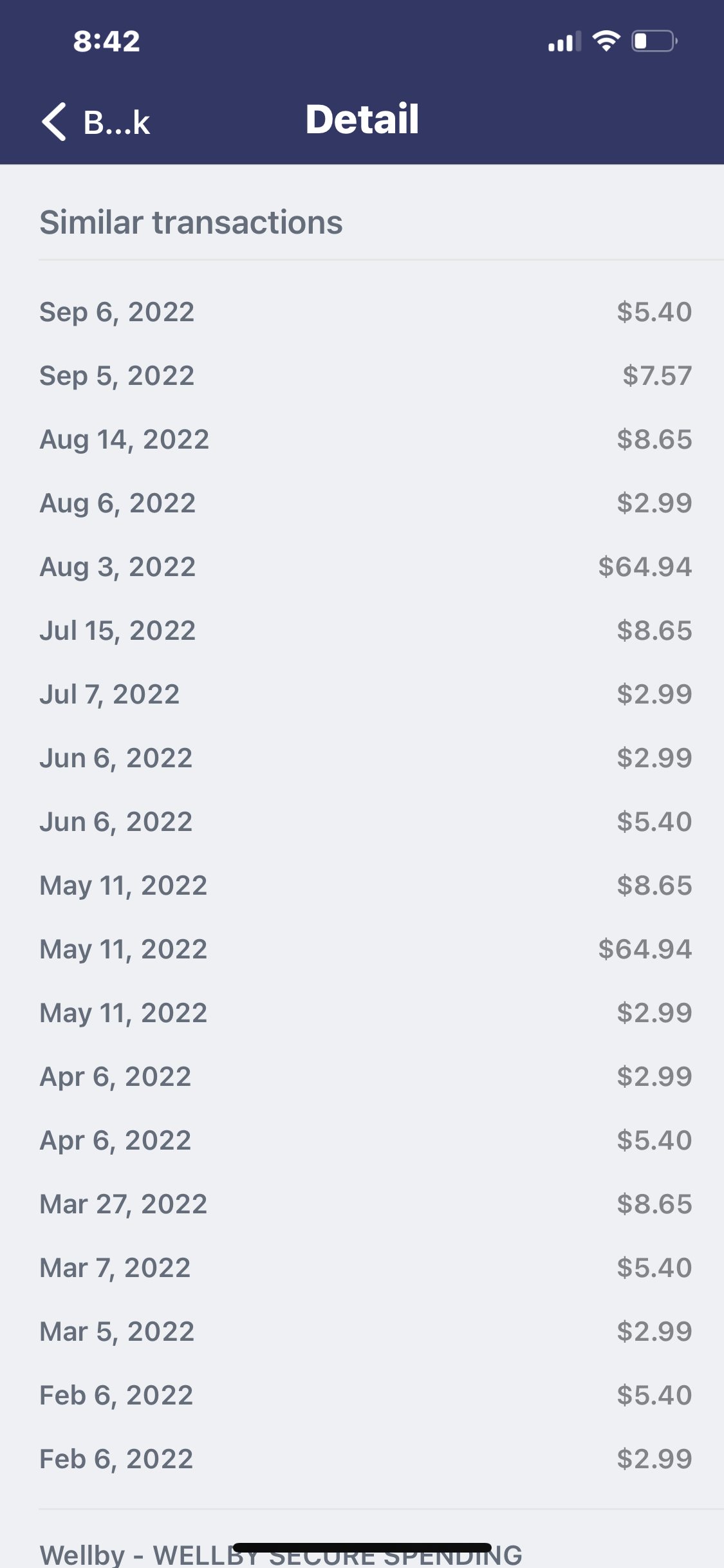Open the Sep 5, 2022 transaction for $7.57
Screen dimensions: 724x1568
click(362, 375)
